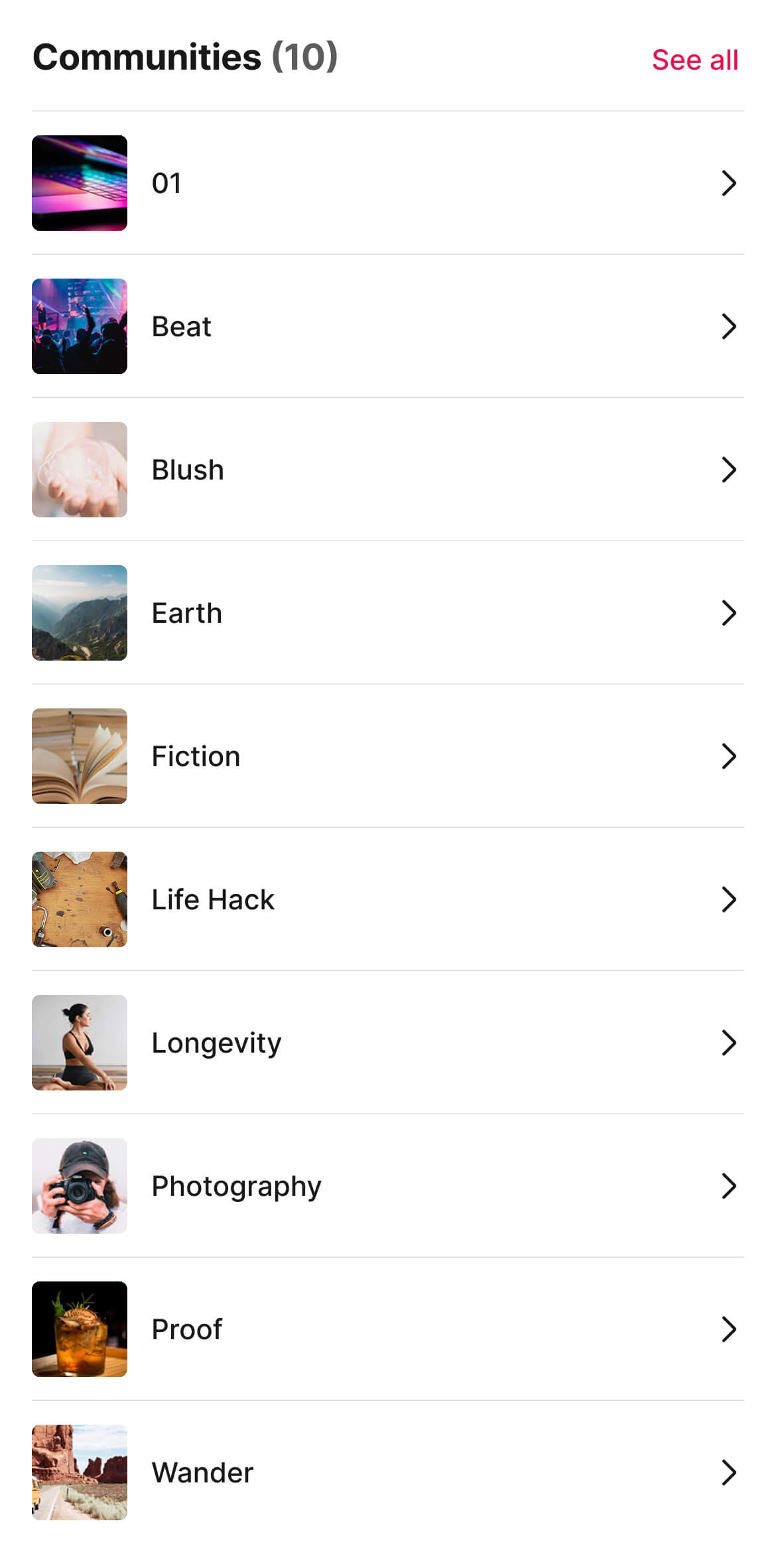The height and width of the screenshot is (1568, 776).
Task: Open the Longevity community
Action: pyautogui.click(x=387, y=1043)
